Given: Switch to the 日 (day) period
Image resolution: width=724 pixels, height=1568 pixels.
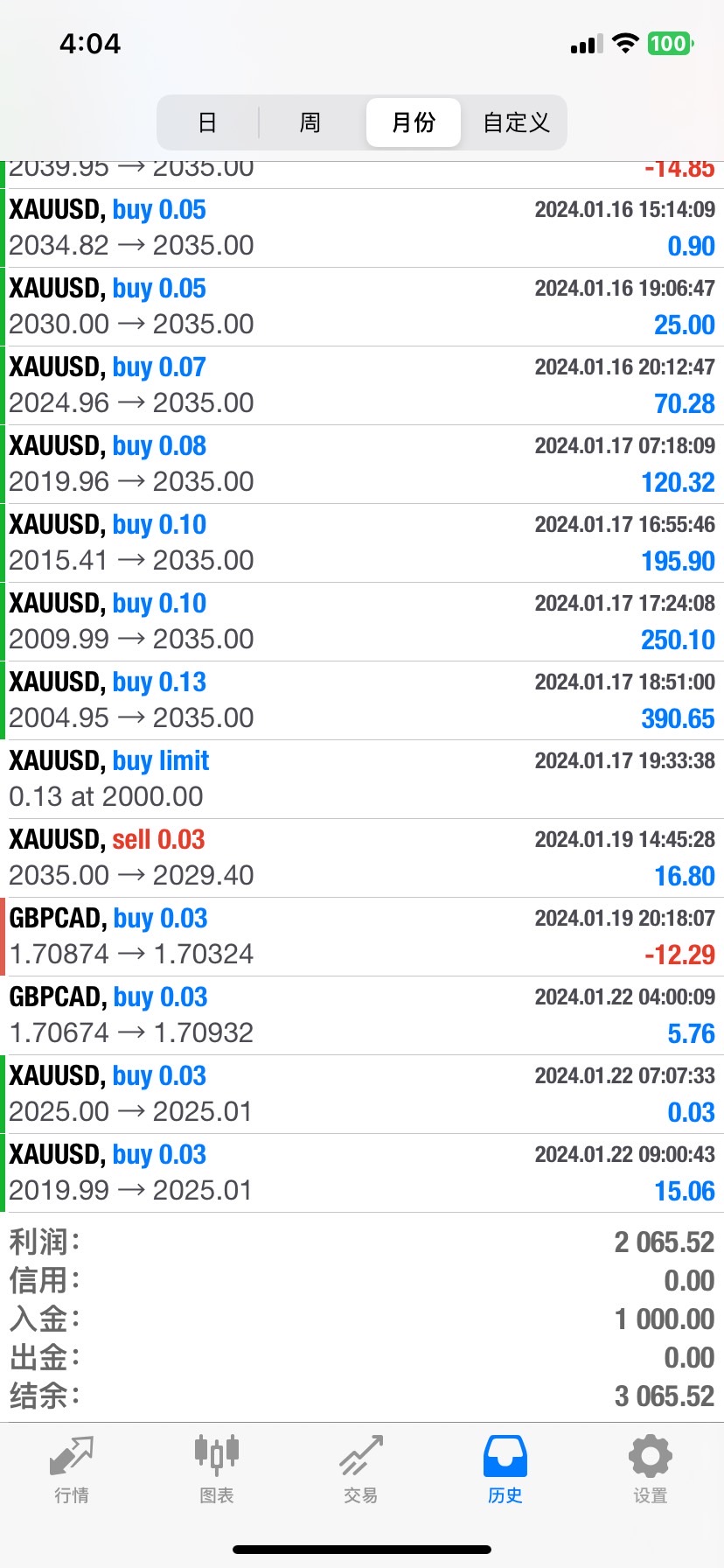Looking at the screenshot, I should click(207, 122).
